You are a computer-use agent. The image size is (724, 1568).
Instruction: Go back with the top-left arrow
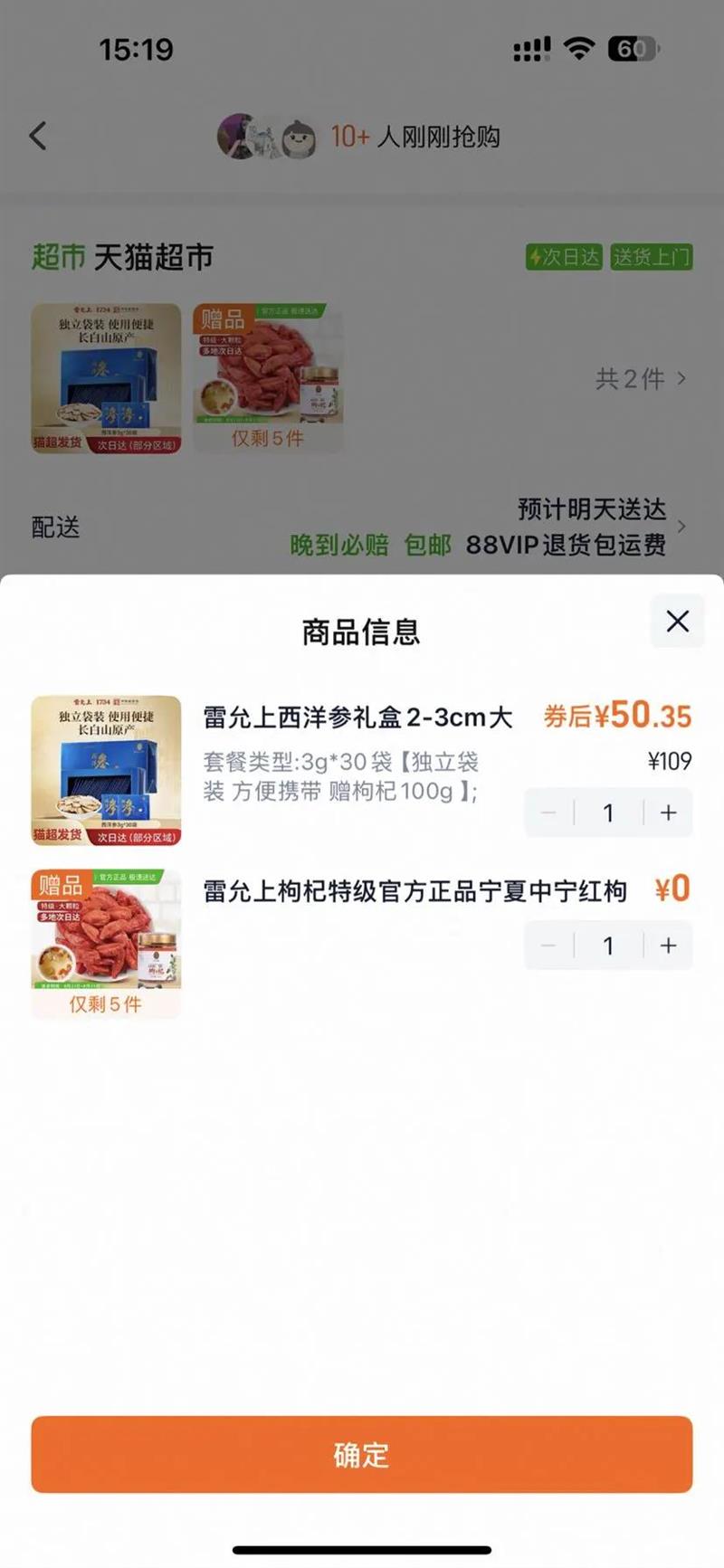click(x=38, y=136)
